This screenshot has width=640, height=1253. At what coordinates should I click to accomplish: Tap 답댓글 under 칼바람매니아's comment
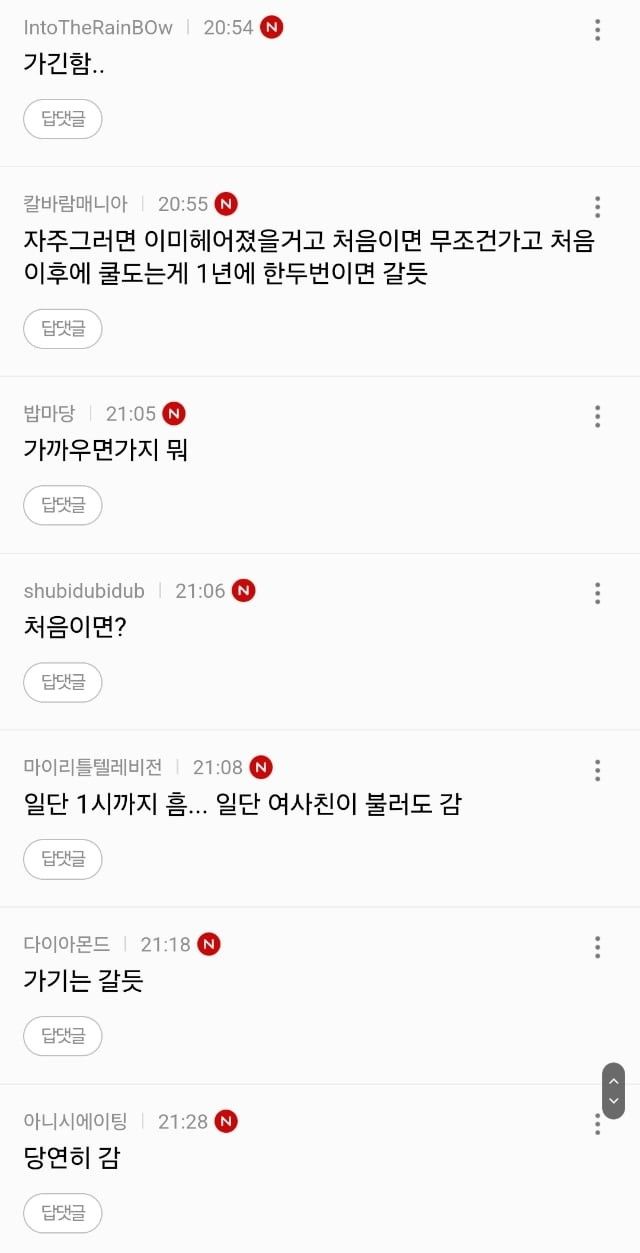tap(63, 329)
